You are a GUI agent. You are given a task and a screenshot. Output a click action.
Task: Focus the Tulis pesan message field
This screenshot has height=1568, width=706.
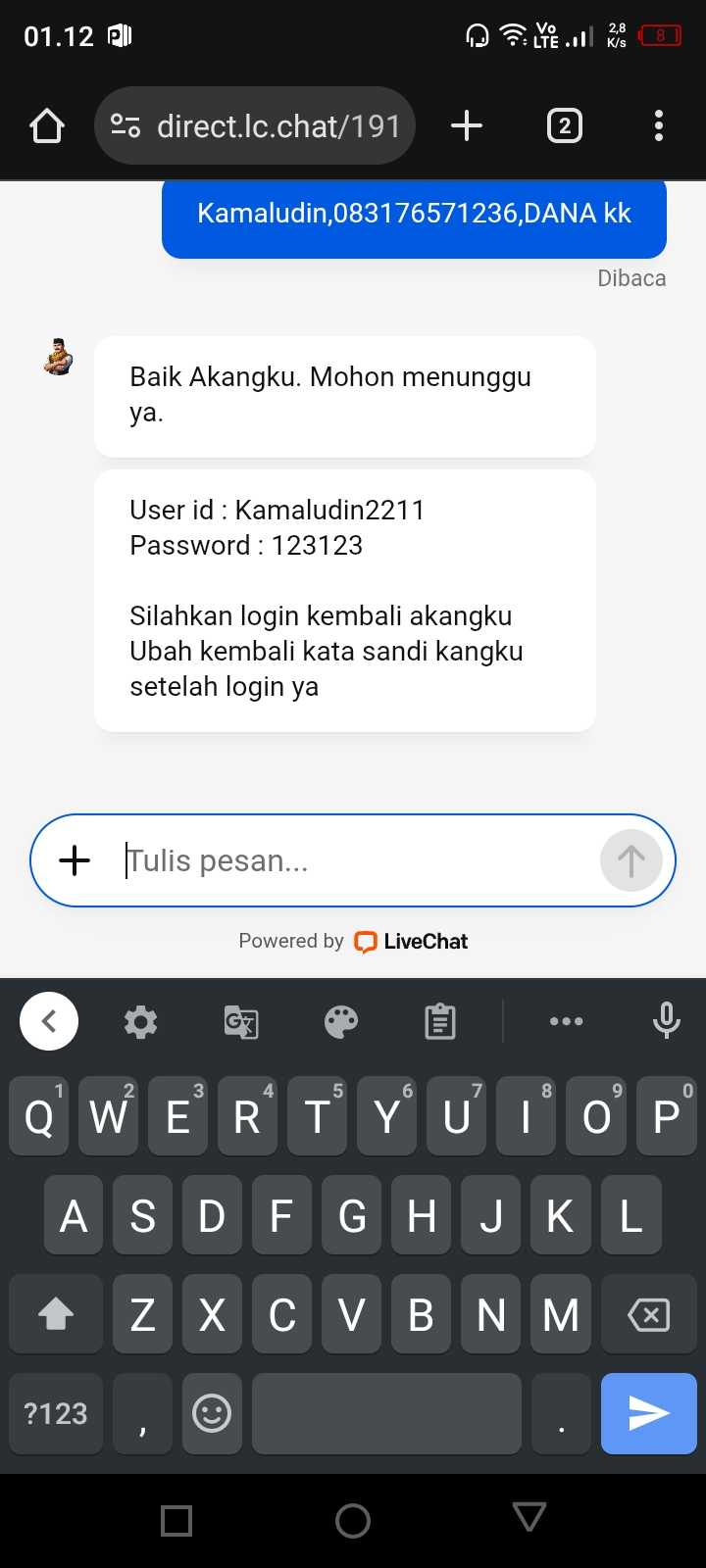tap(353, 860)
